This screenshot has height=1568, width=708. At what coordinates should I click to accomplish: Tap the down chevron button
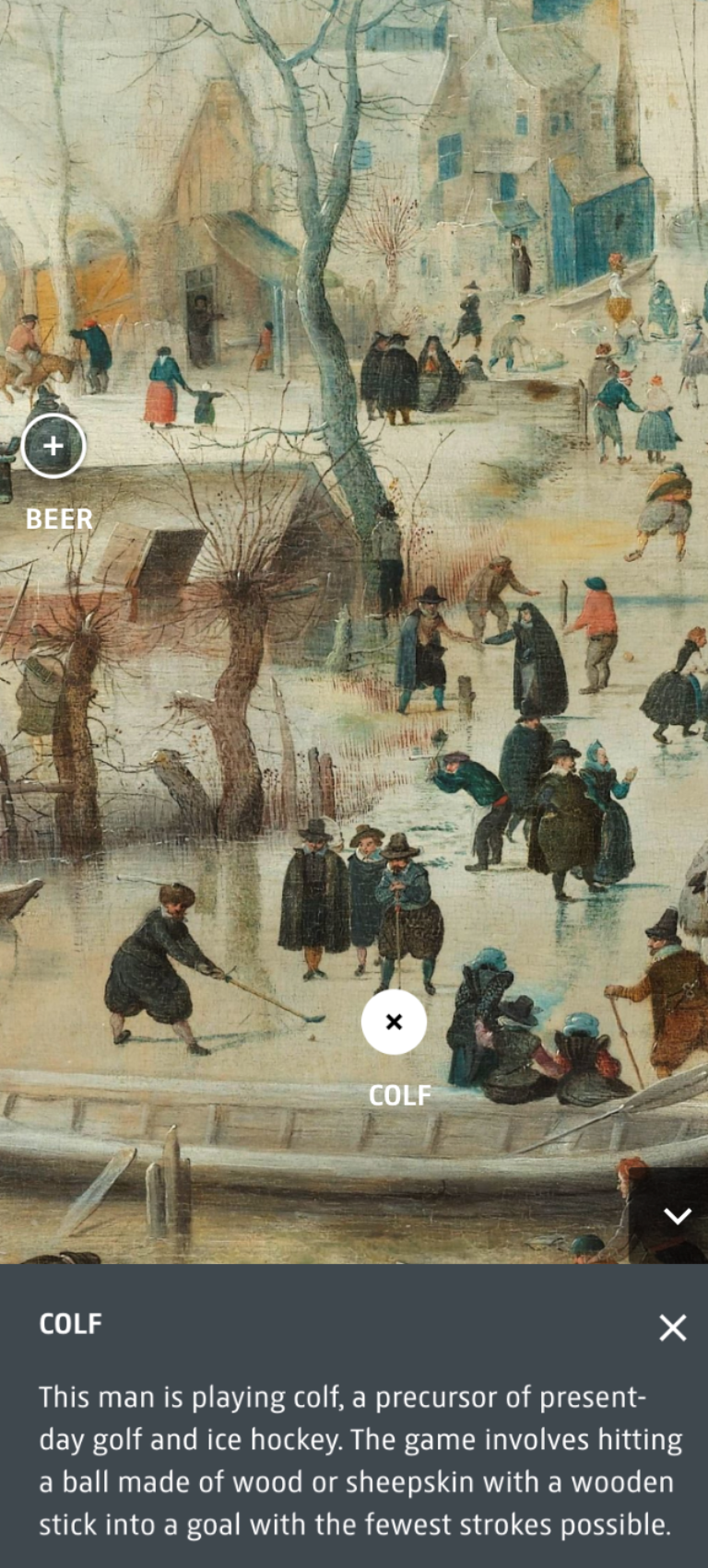tap(678, 1216)
